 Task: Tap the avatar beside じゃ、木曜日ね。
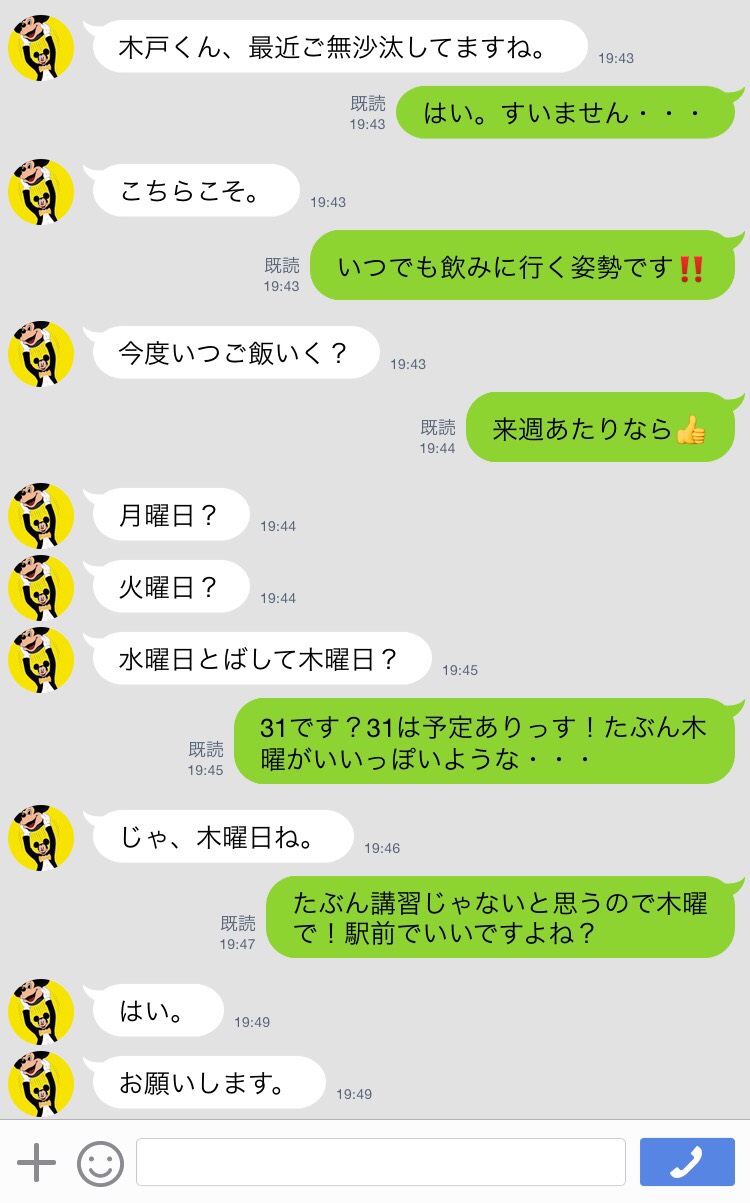41,838
